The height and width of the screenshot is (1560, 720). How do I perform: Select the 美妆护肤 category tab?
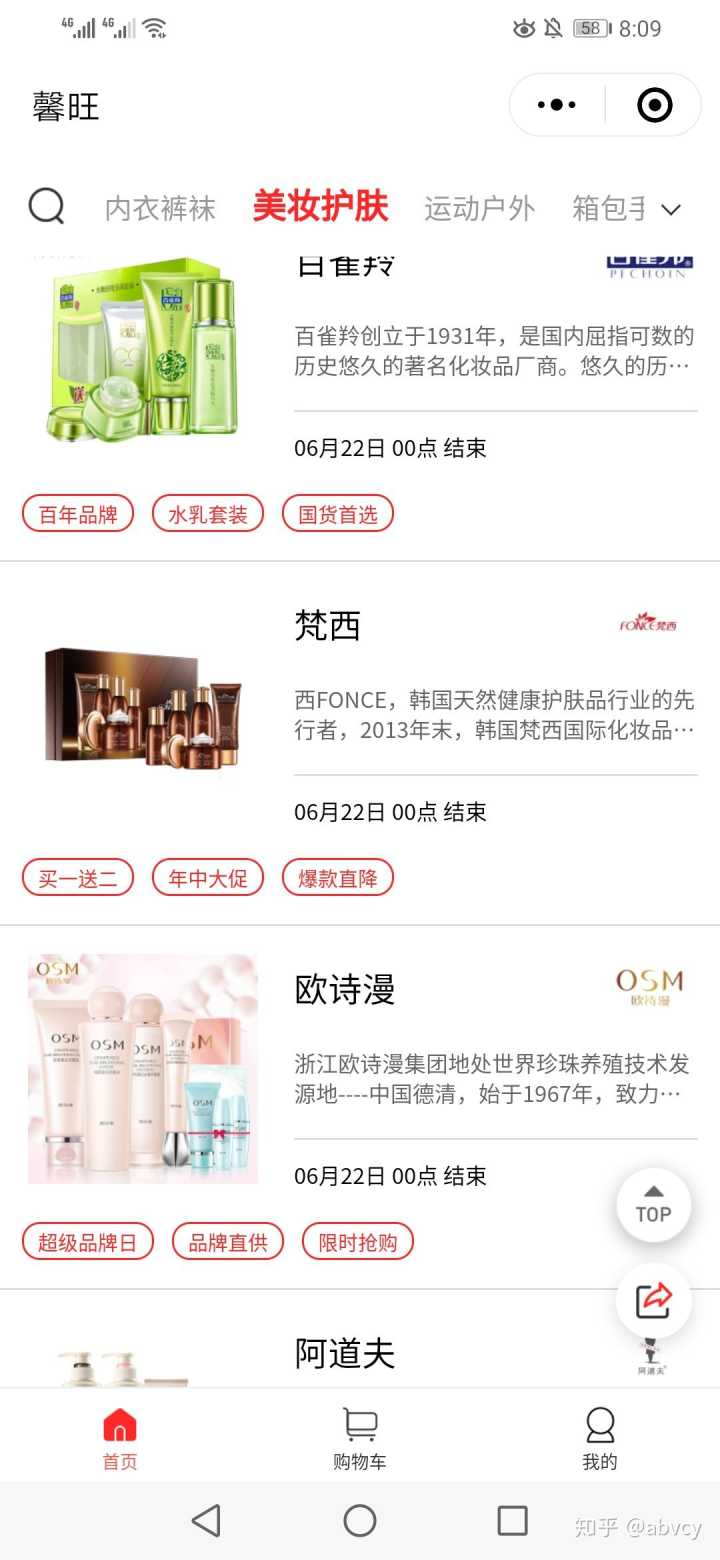[x=320, y=206]
